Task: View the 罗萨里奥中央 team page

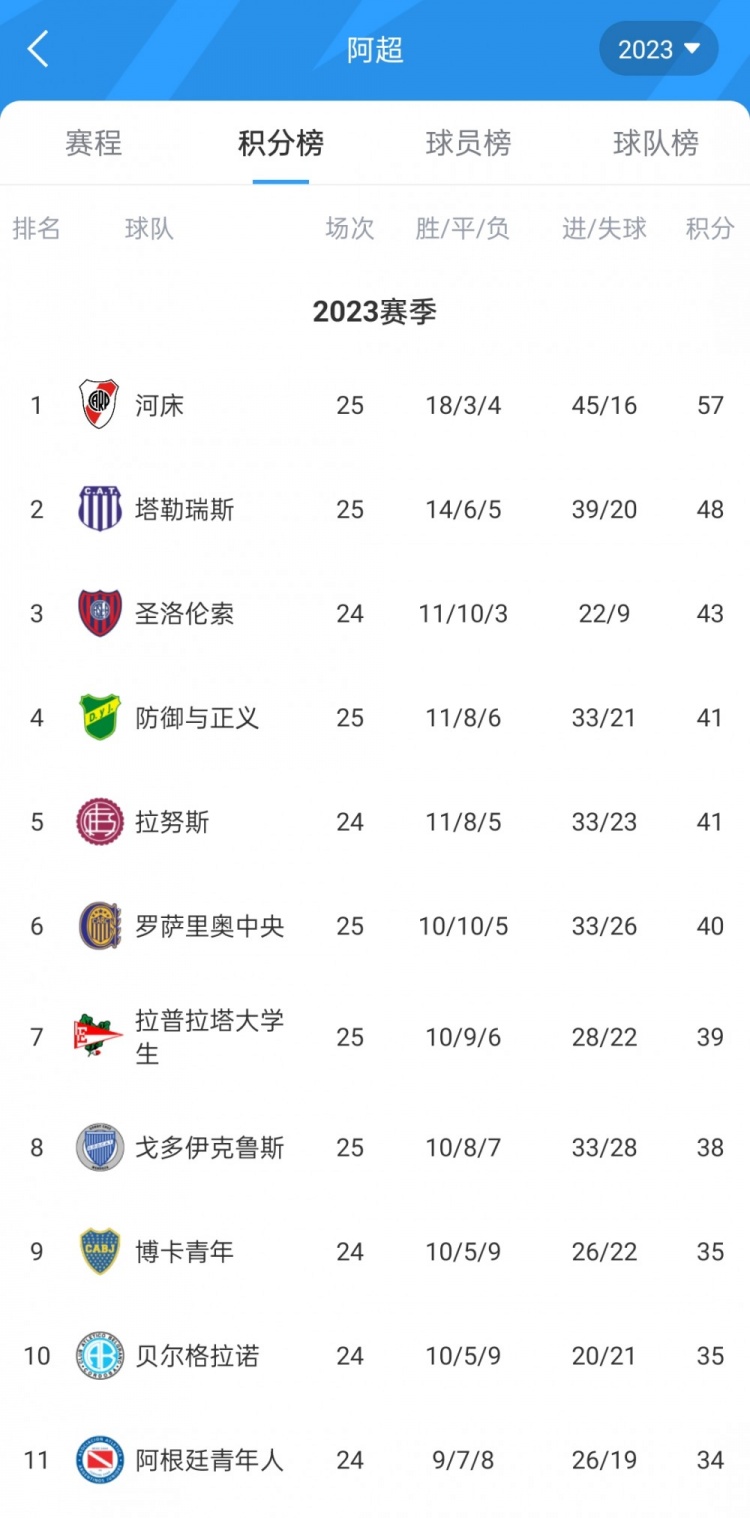Action: tap(375, 926)
